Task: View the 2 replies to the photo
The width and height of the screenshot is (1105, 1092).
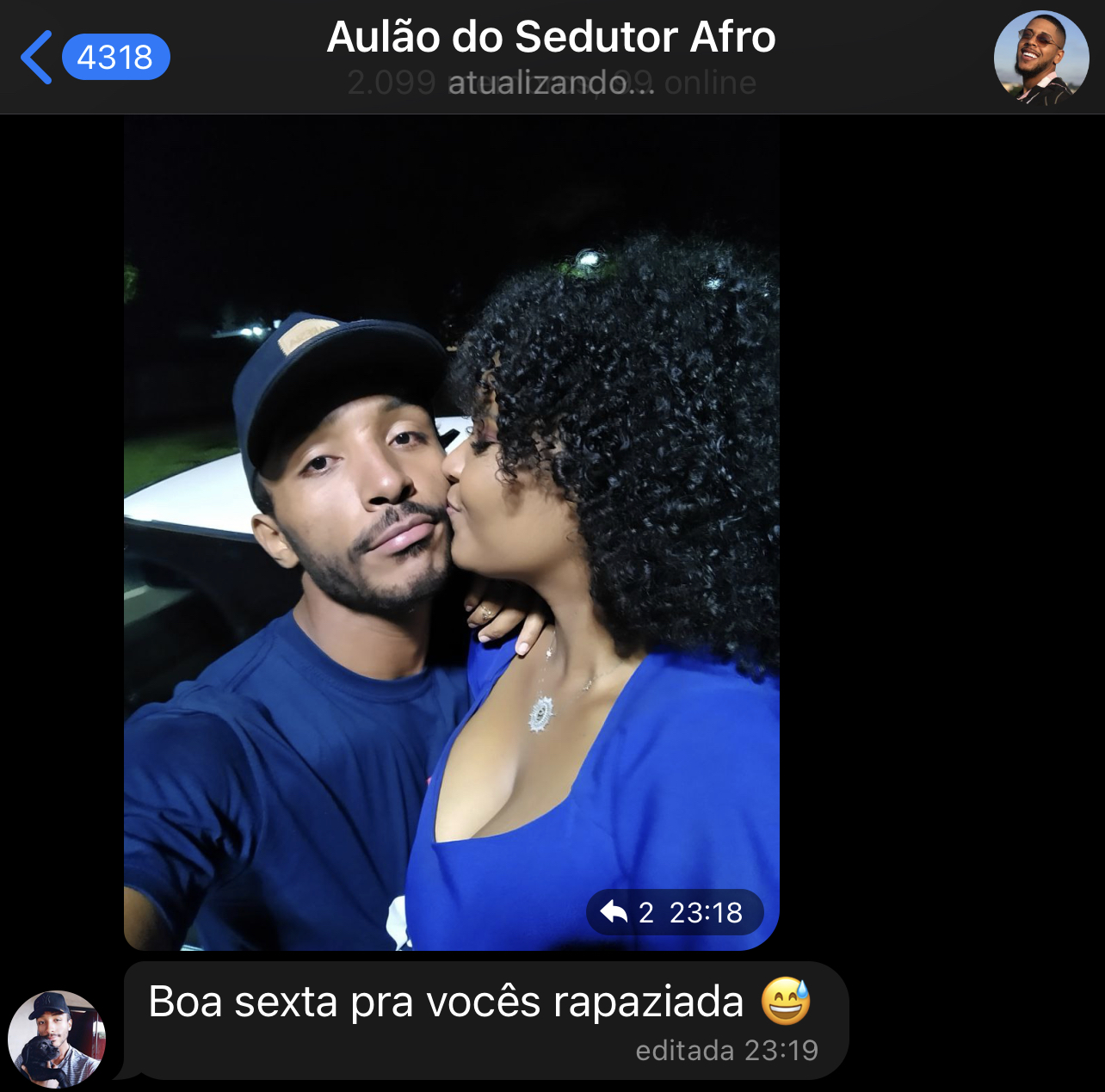Action: (x=629, y=912)
